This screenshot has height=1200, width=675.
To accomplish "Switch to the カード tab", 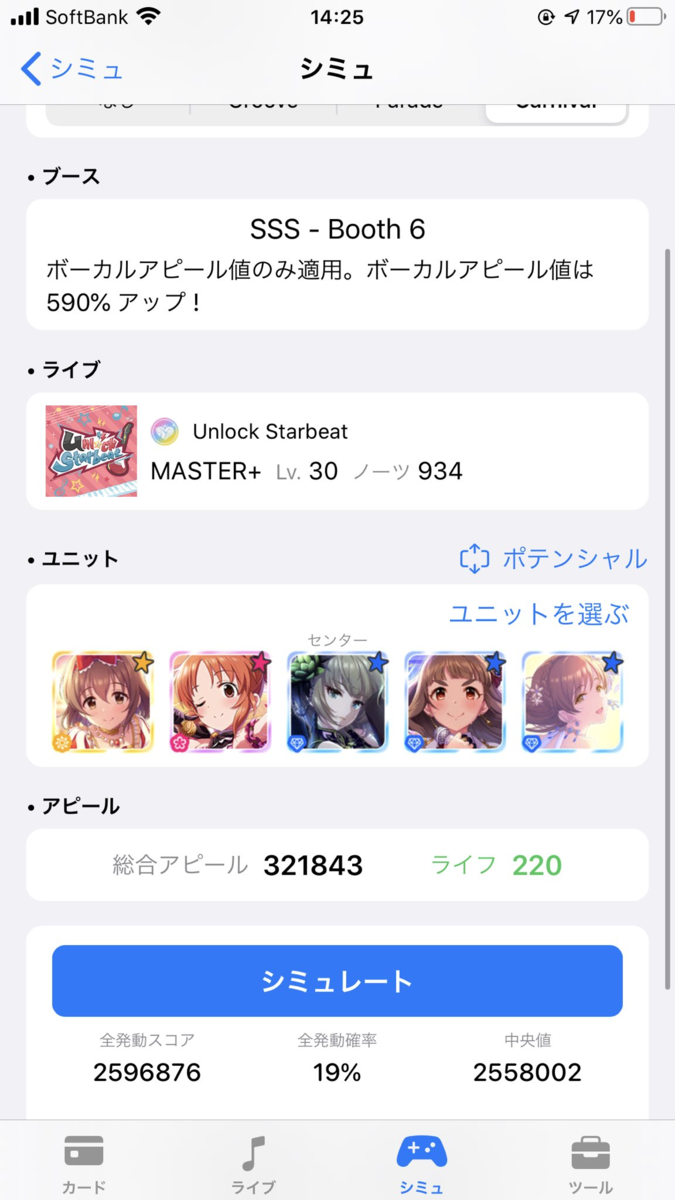I will 84,1164.
